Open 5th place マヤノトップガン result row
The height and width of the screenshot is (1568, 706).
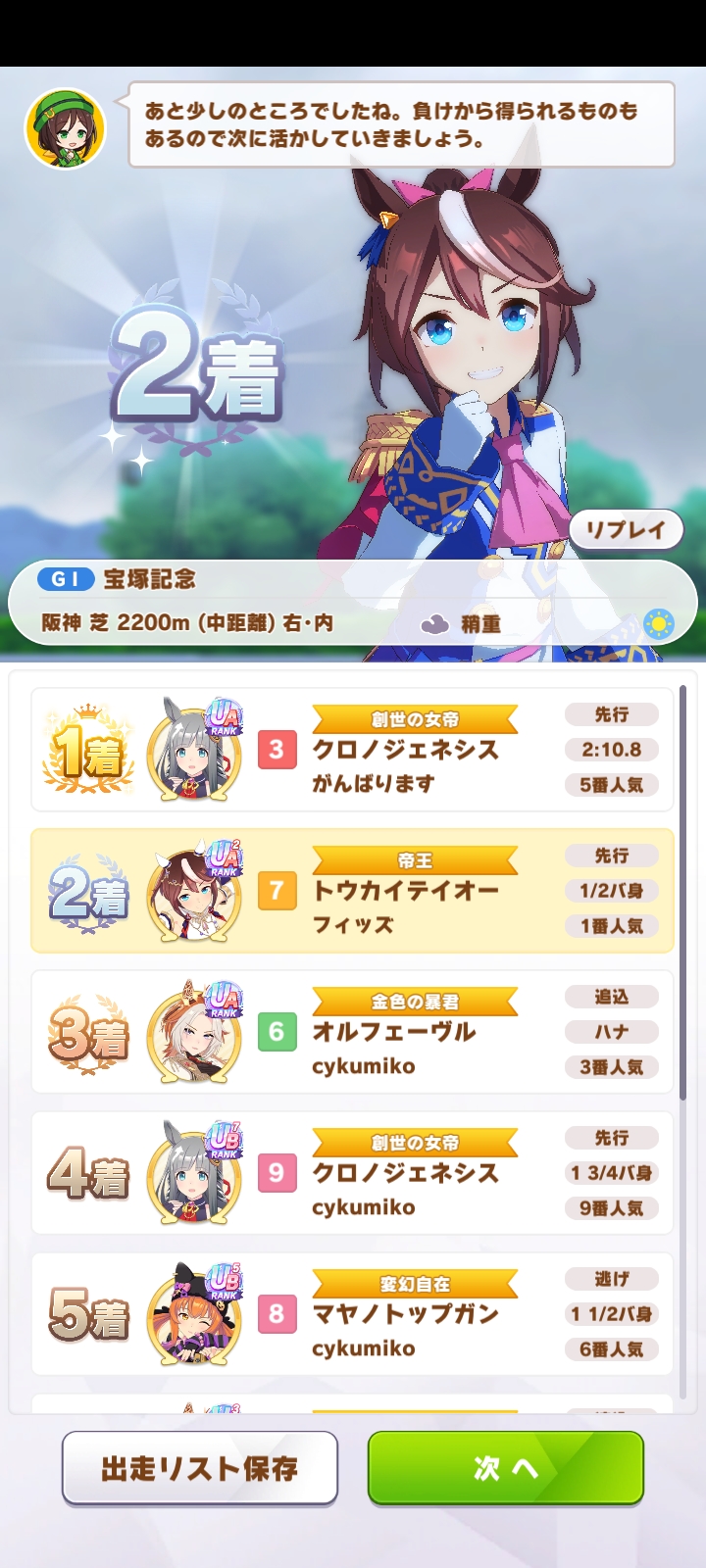[x=352, y=1314]
